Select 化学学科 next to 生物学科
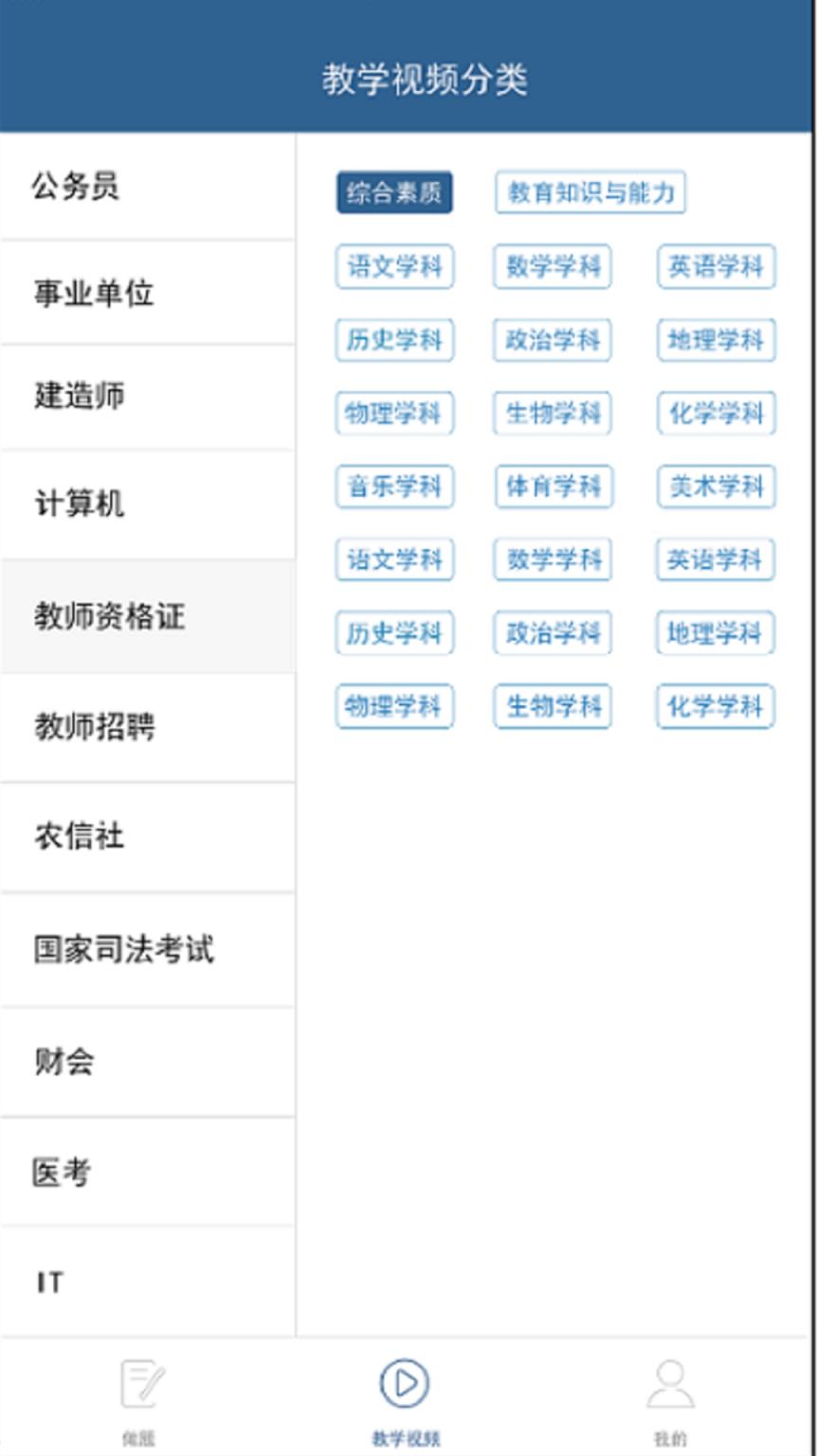The height and width of the screenshot is (1456, 819). point(715,413)
